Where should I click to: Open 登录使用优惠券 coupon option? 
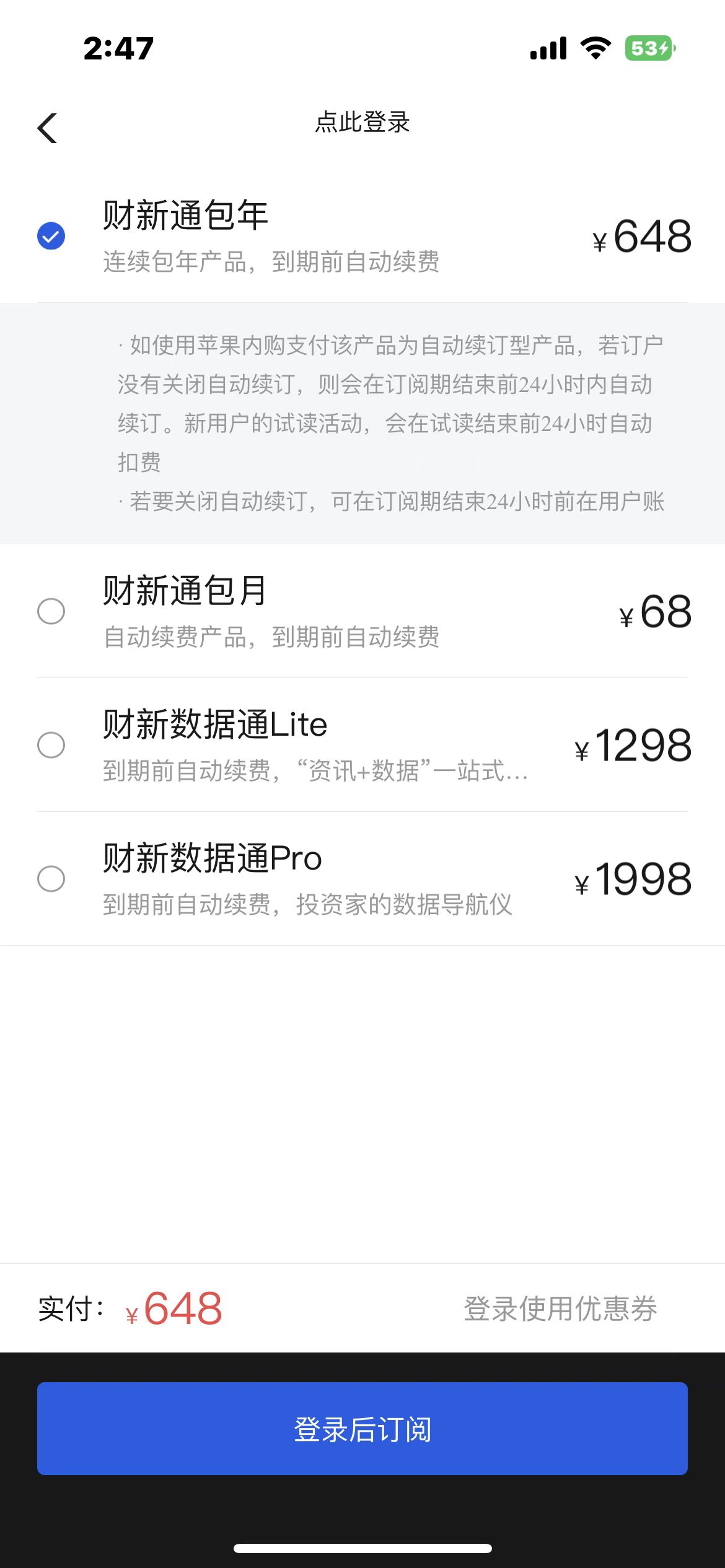tap(560, 1309)
